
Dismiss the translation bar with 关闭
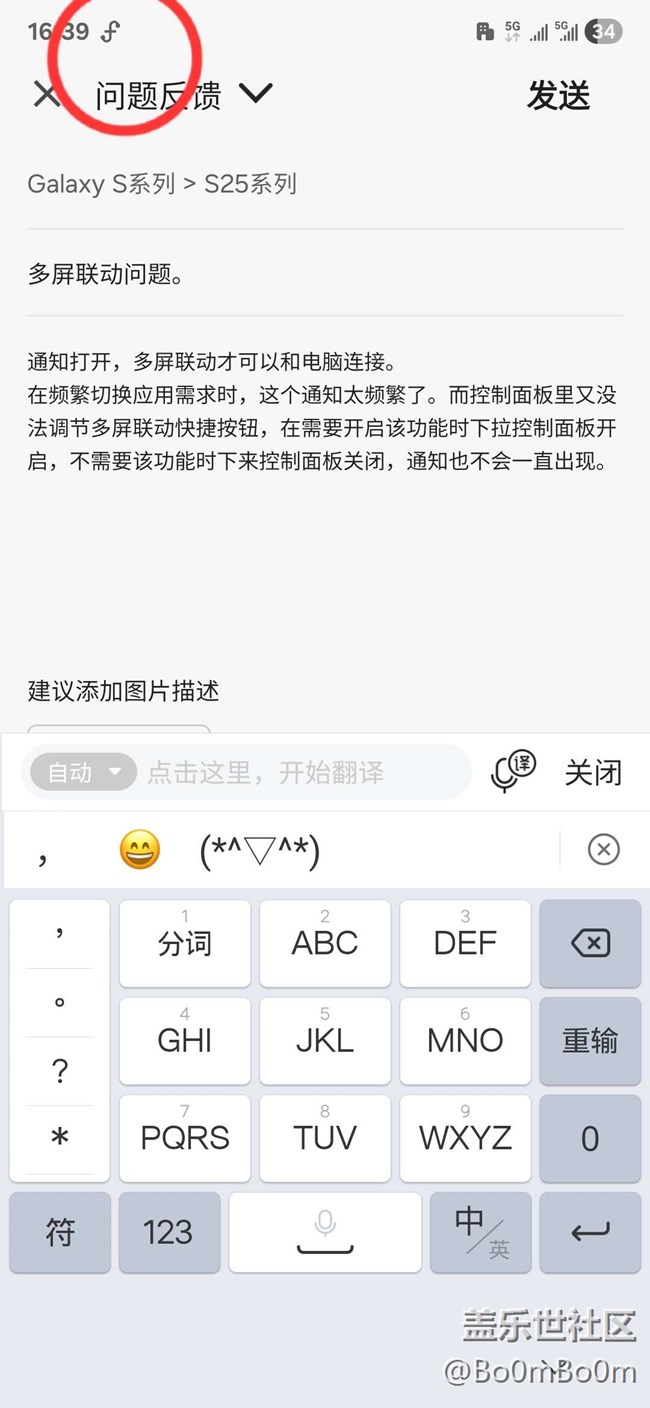[593, 772]
